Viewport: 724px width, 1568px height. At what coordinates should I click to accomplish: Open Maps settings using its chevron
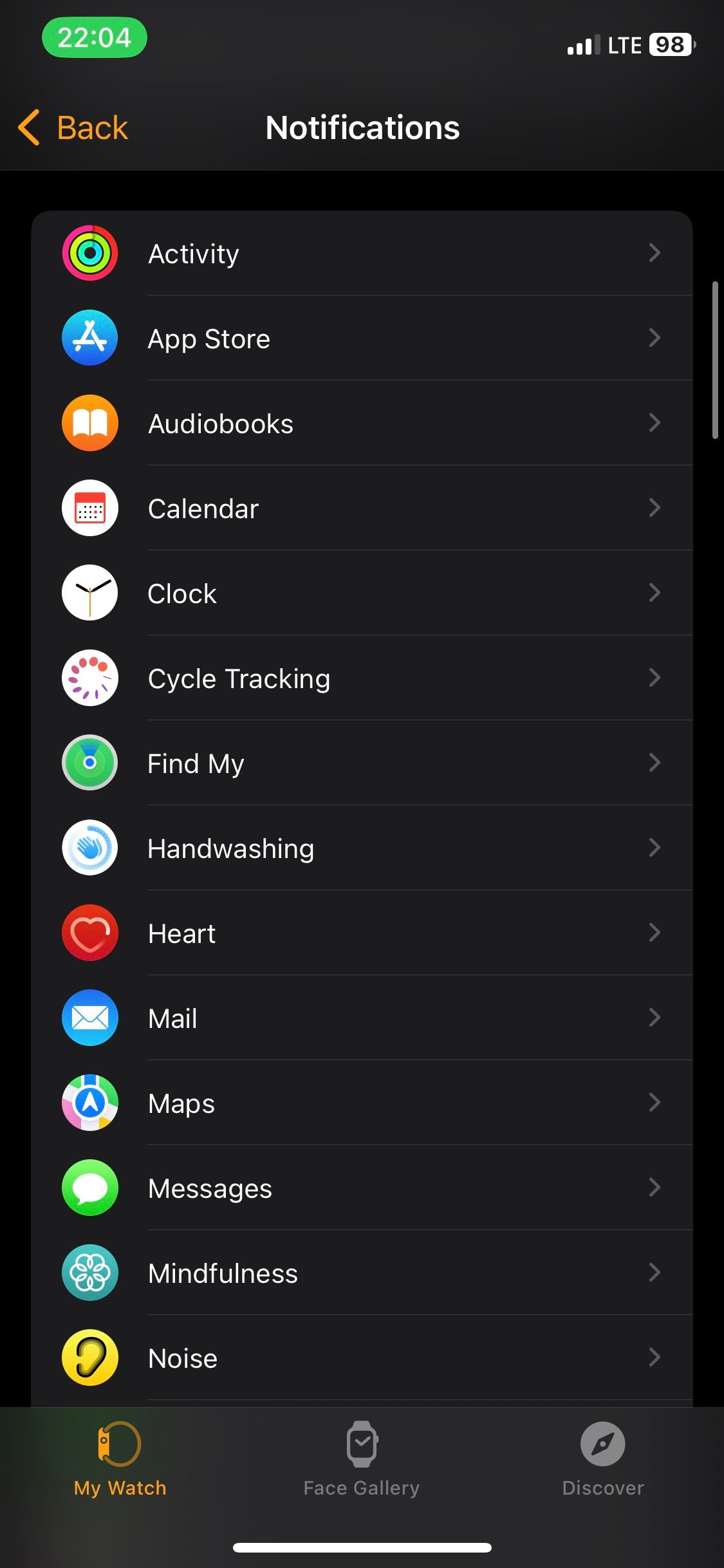coord(655,1103)
